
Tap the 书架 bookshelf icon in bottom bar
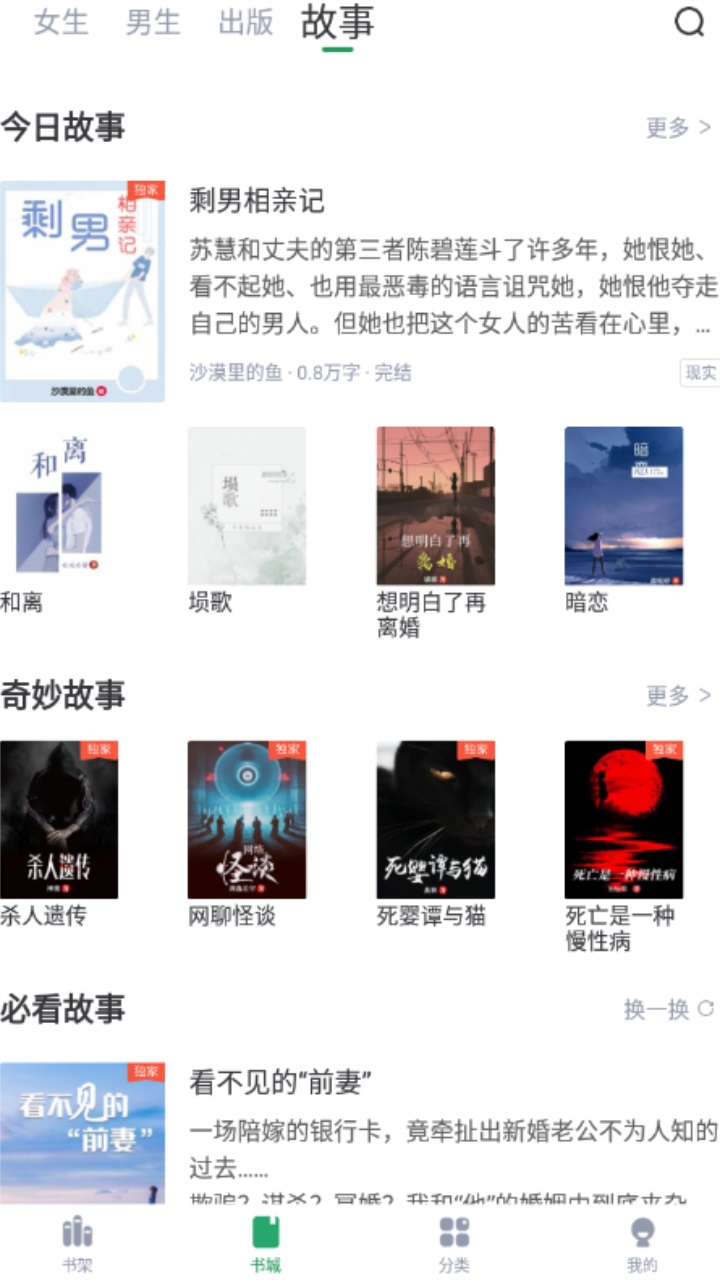(x=76, y=1238)
